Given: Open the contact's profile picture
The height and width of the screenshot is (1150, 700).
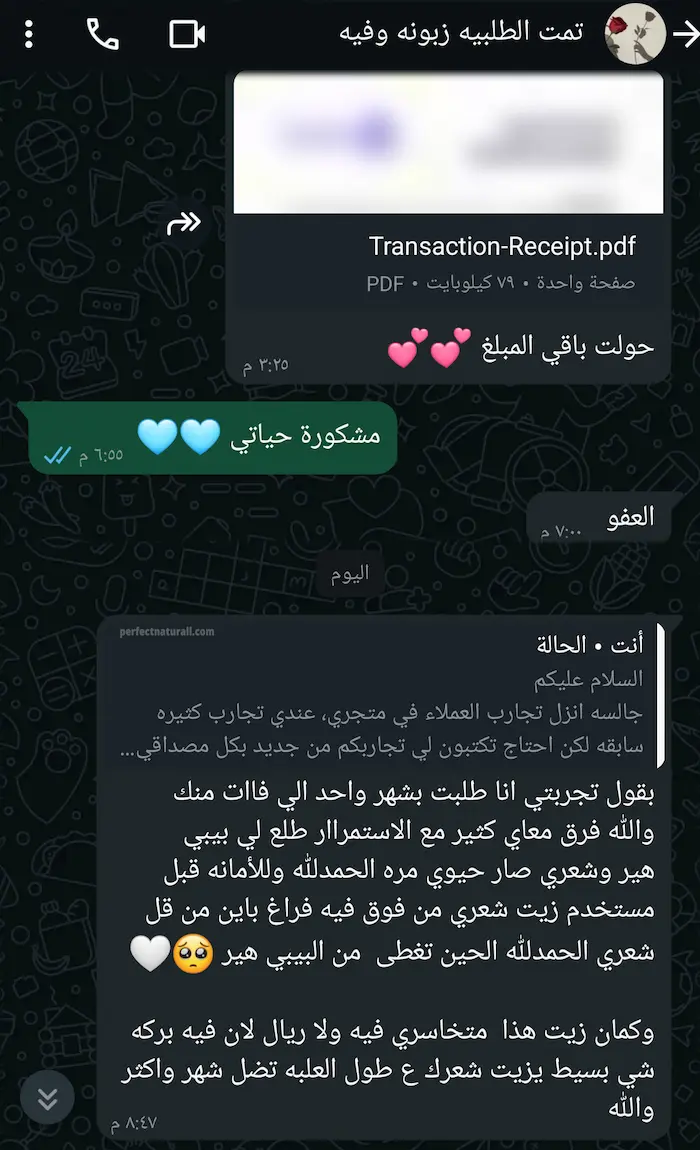Looking at the screenshot, I should point(635,35).
